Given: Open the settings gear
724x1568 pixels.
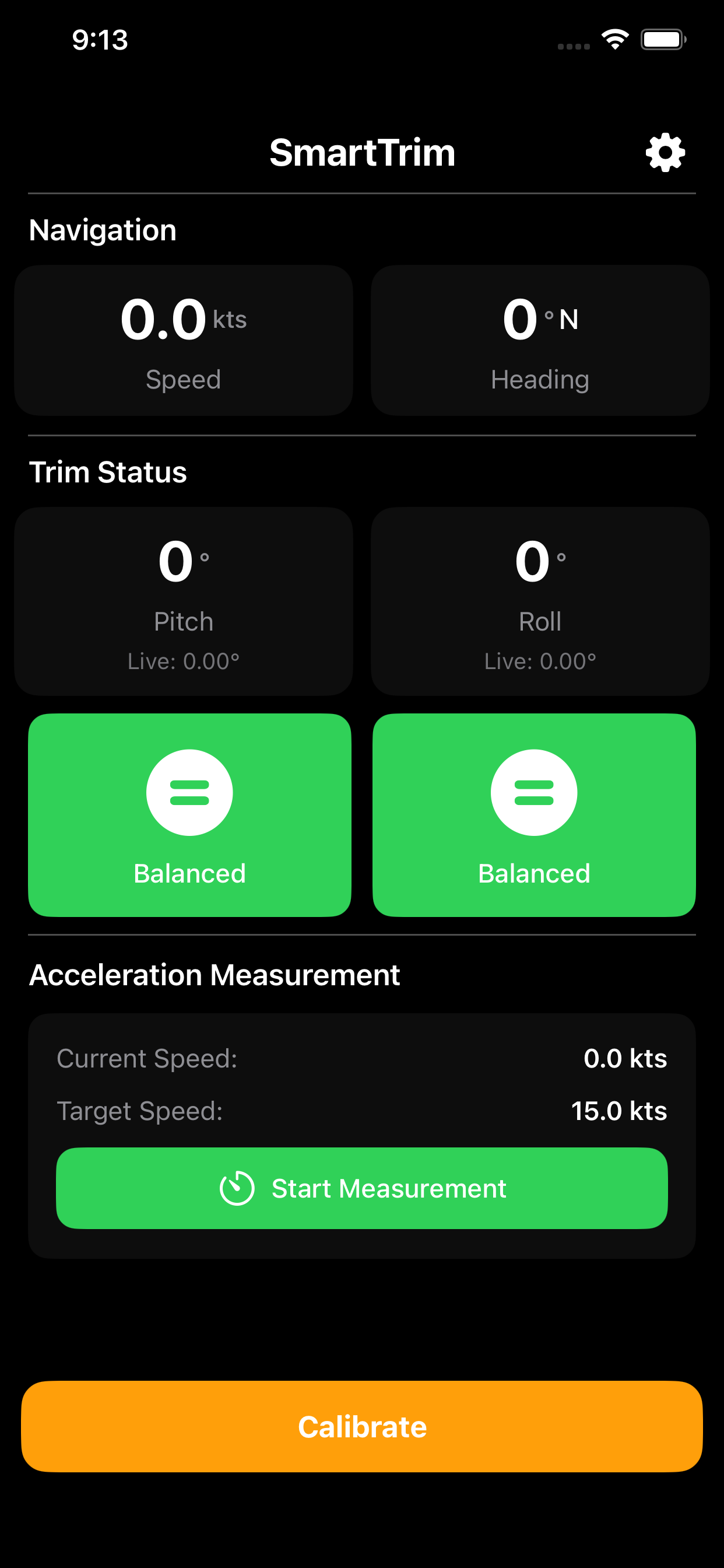Looking at the screenshot, I should tap(665, 152).
